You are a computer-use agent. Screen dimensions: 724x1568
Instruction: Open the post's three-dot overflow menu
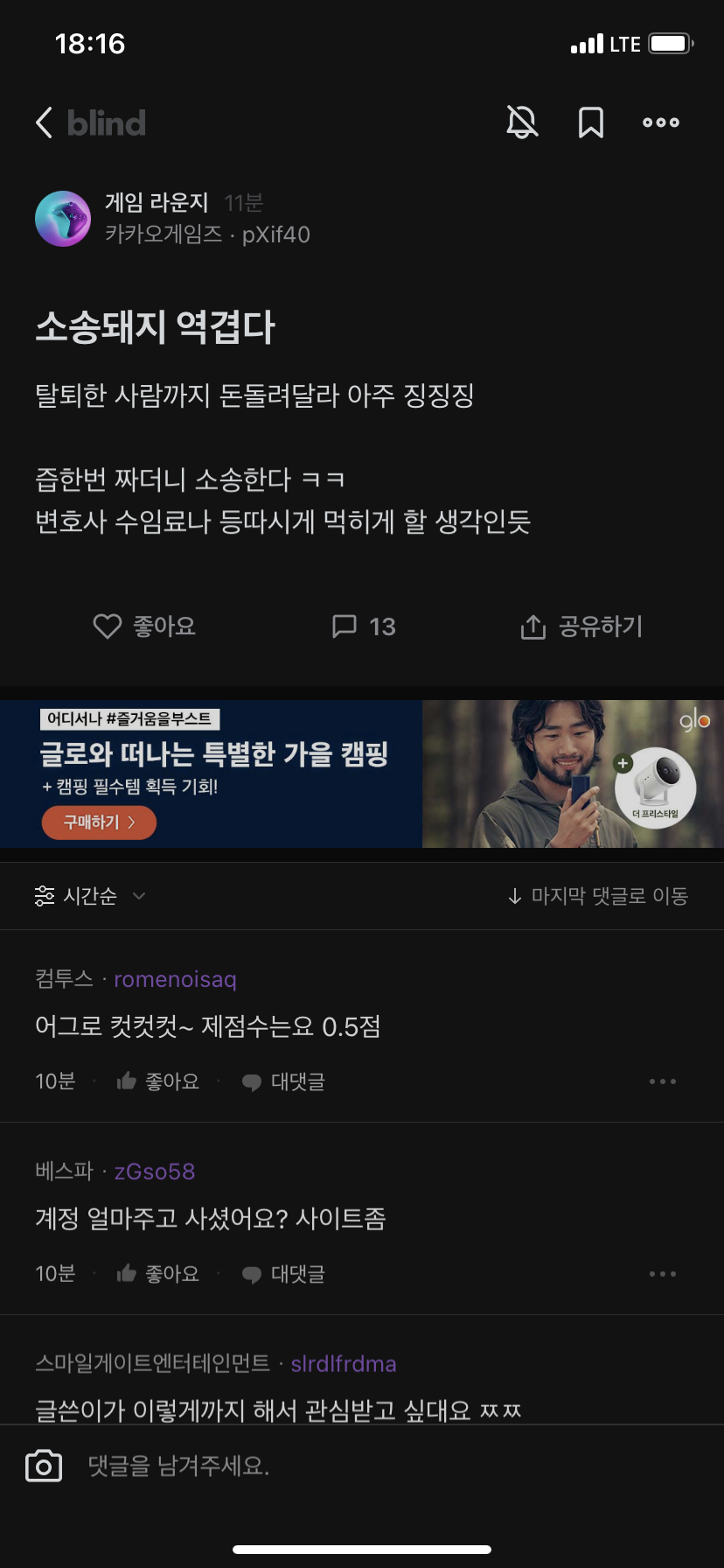tap(661, 122)
